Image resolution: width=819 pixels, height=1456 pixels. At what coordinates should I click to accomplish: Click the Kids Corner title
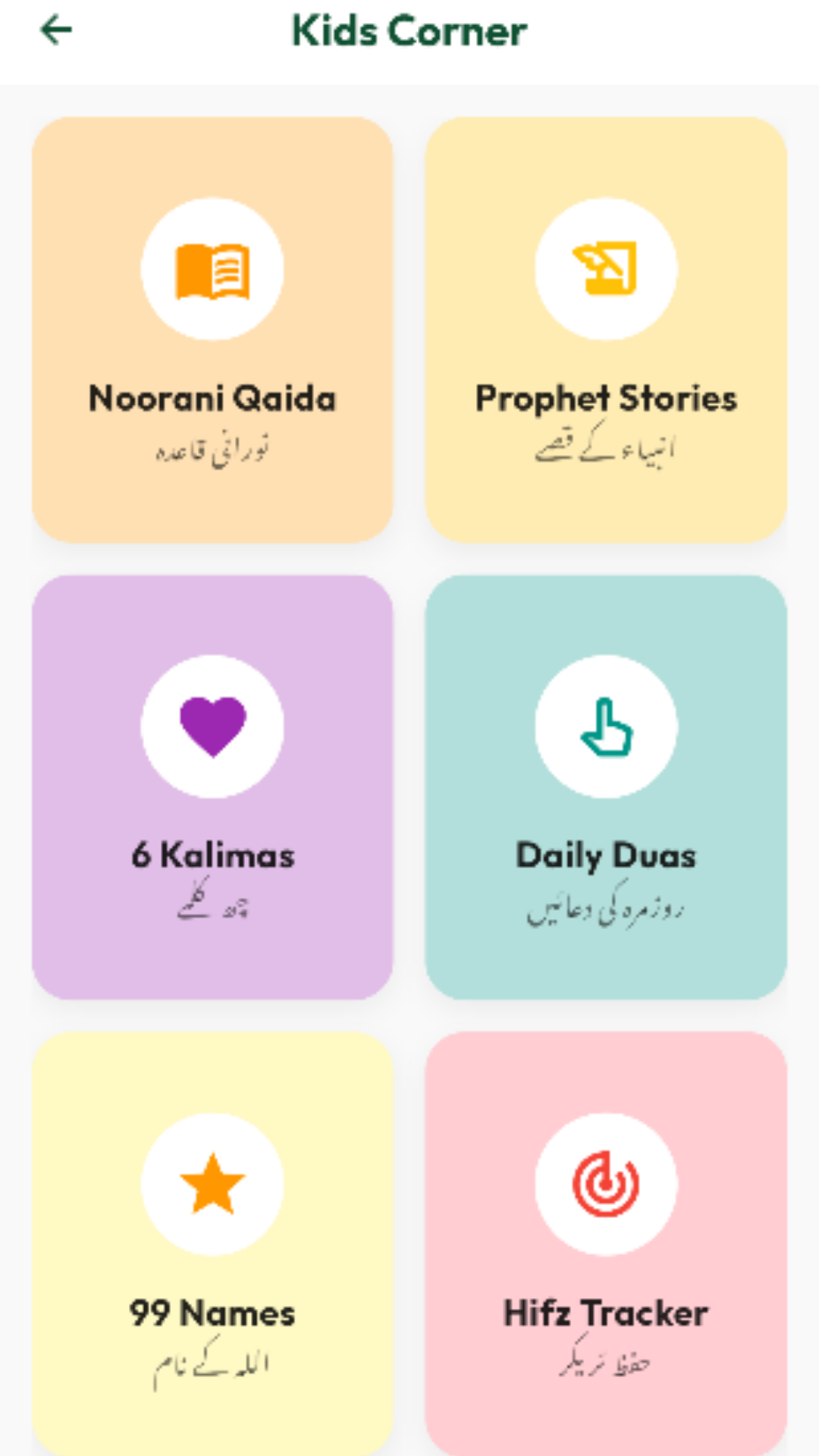408,30
